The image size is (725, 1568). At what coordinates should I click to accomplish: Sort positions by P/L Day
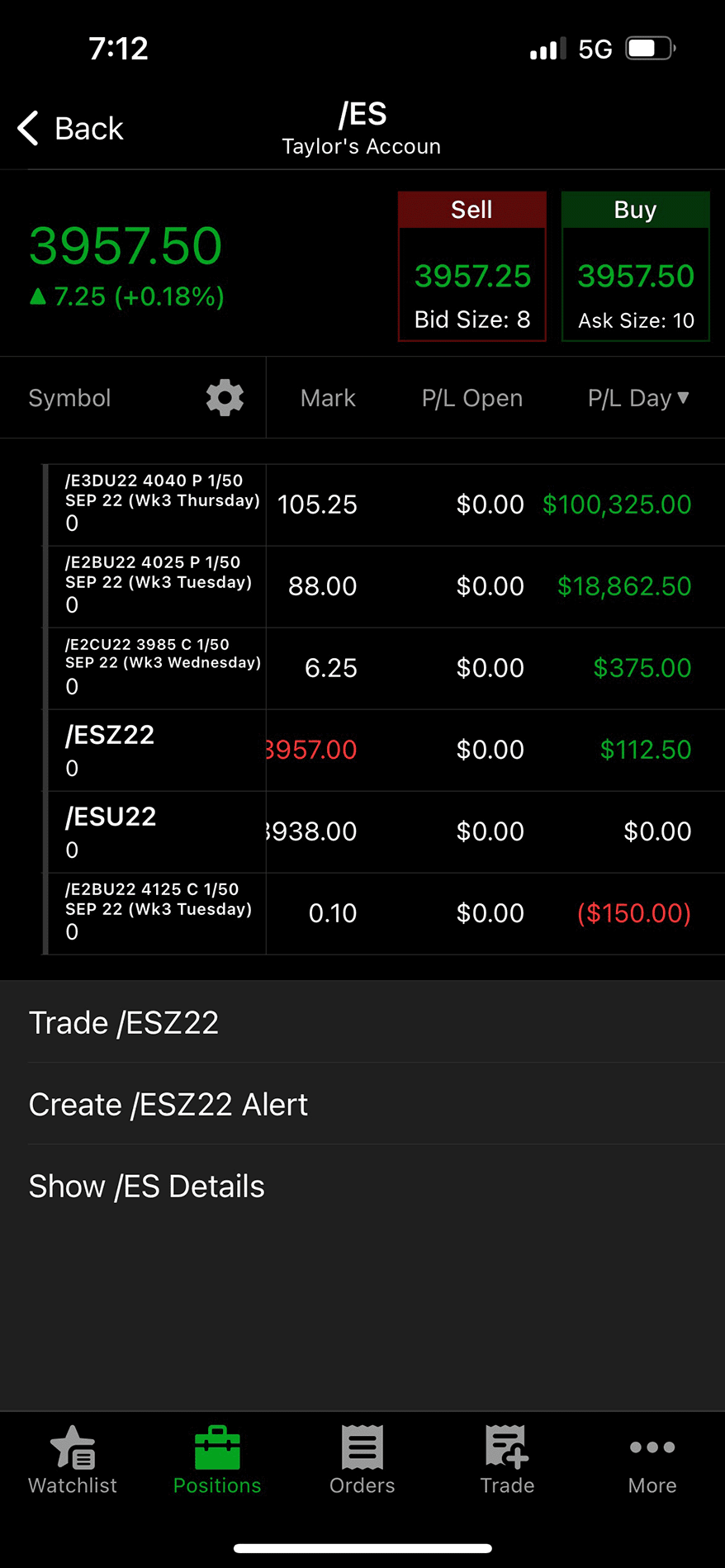(x=637, y=398)
